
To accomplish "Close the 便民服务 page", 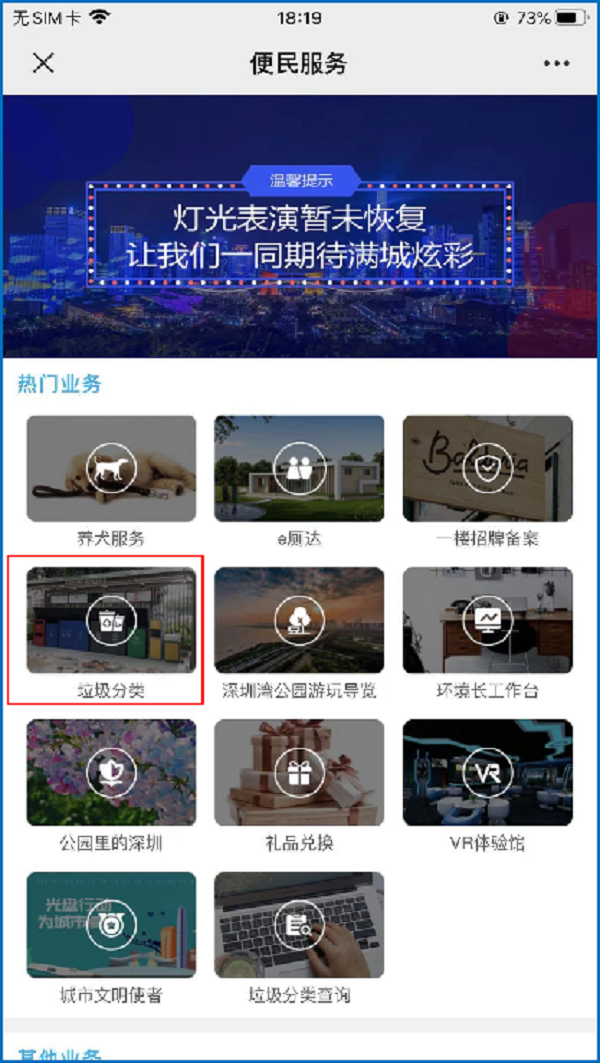I will tap(43, 63).
